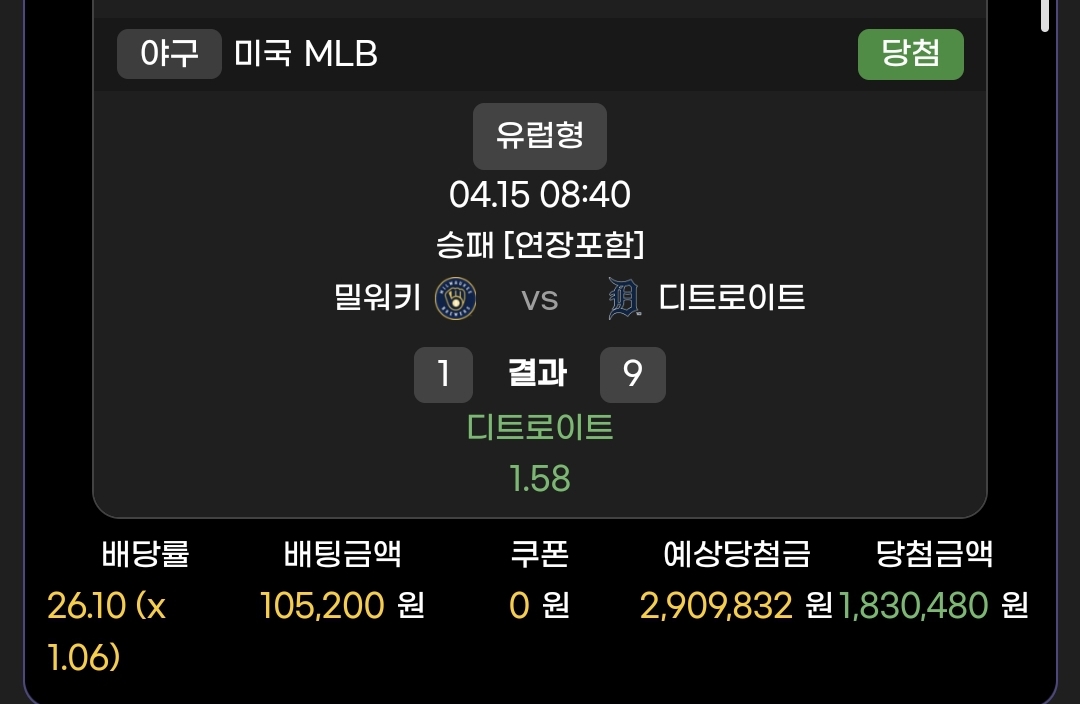This screenshot has width=1080, height=704.
Task: Tap the 야구 sport category chip
Action: (x=169, y=54)
